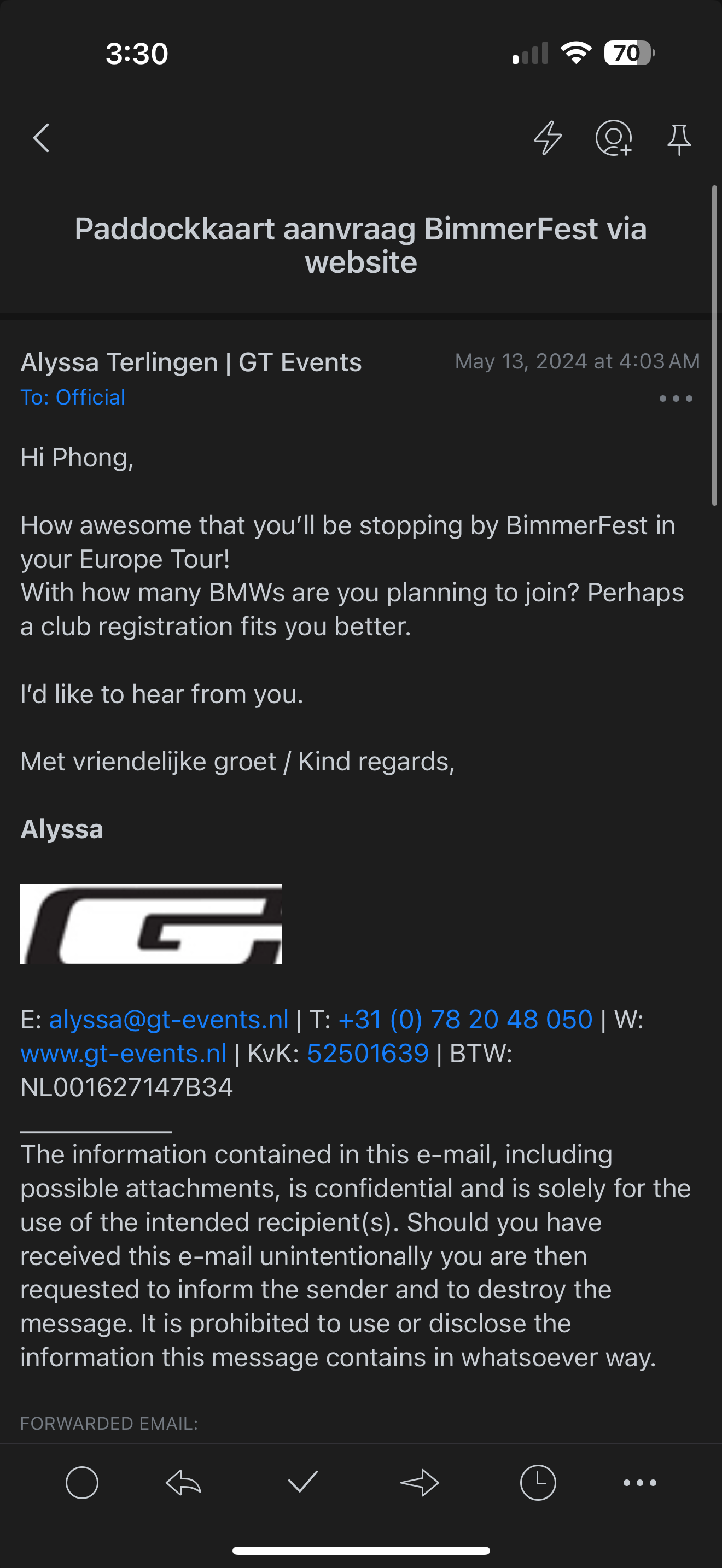Open the GT Events logo image
This screenshot has height=1568, width=722.
click(x=151, y=923)
